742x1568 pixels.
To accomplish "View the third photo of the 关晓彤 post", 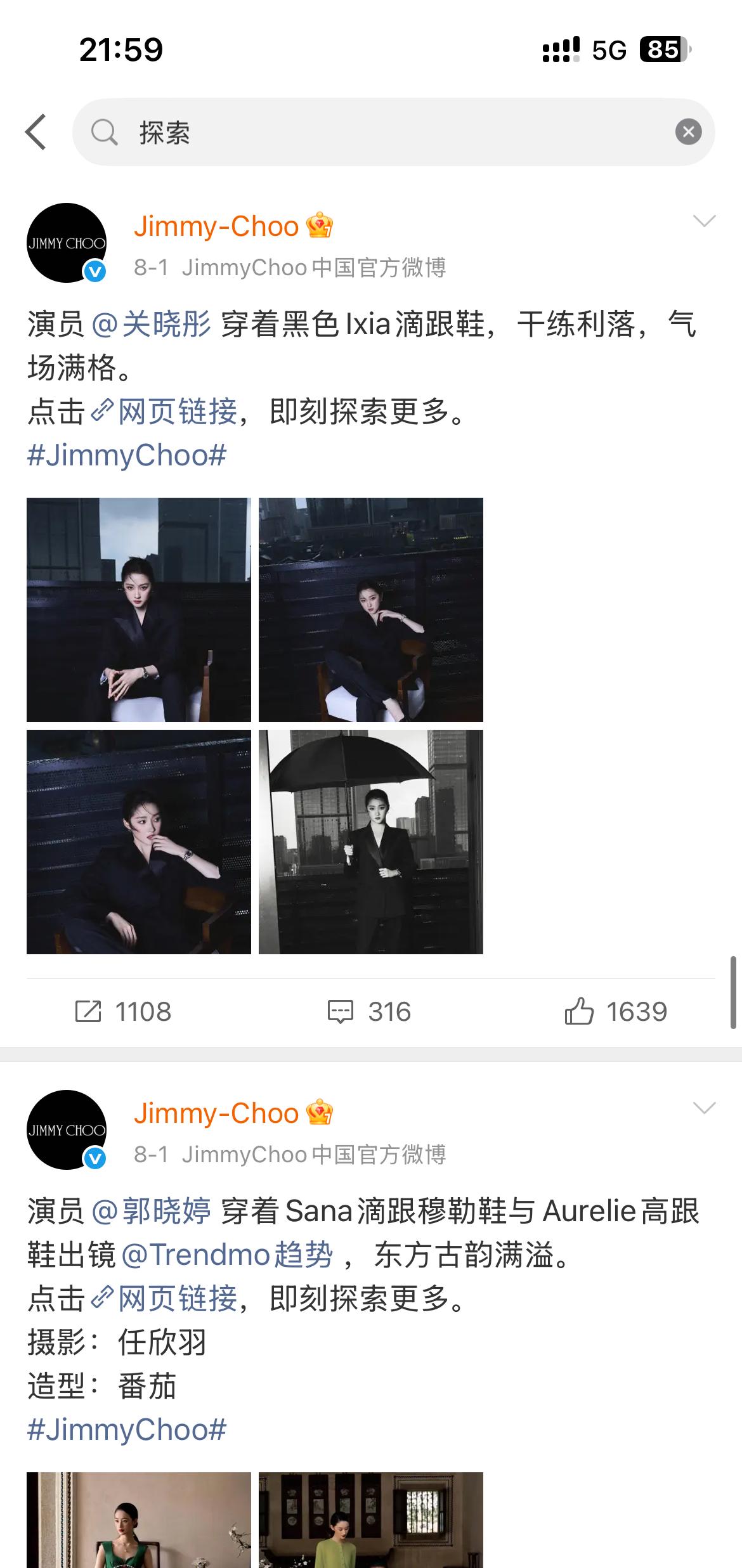I will pos(139,841).
